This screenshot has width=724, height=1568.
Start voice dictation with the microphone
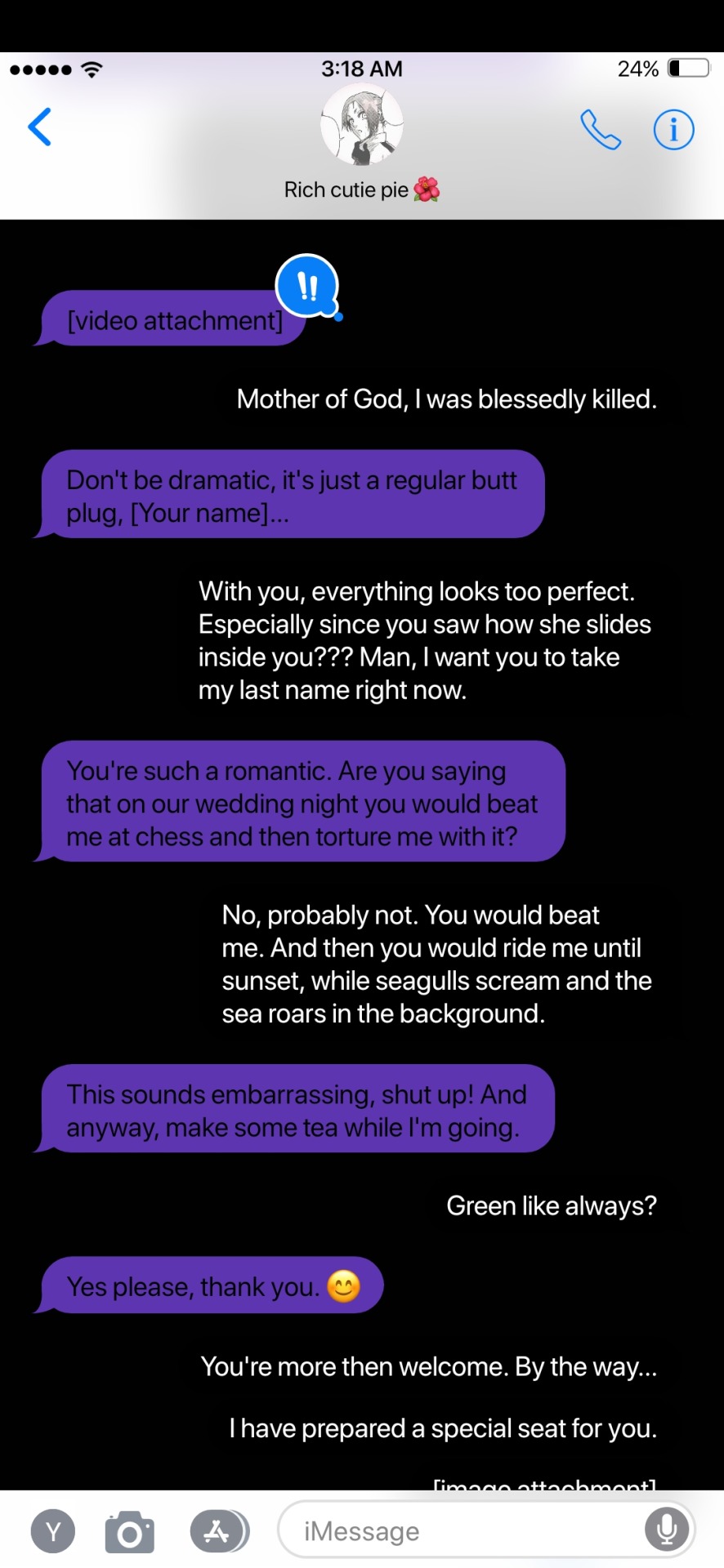click(667, 1530)
